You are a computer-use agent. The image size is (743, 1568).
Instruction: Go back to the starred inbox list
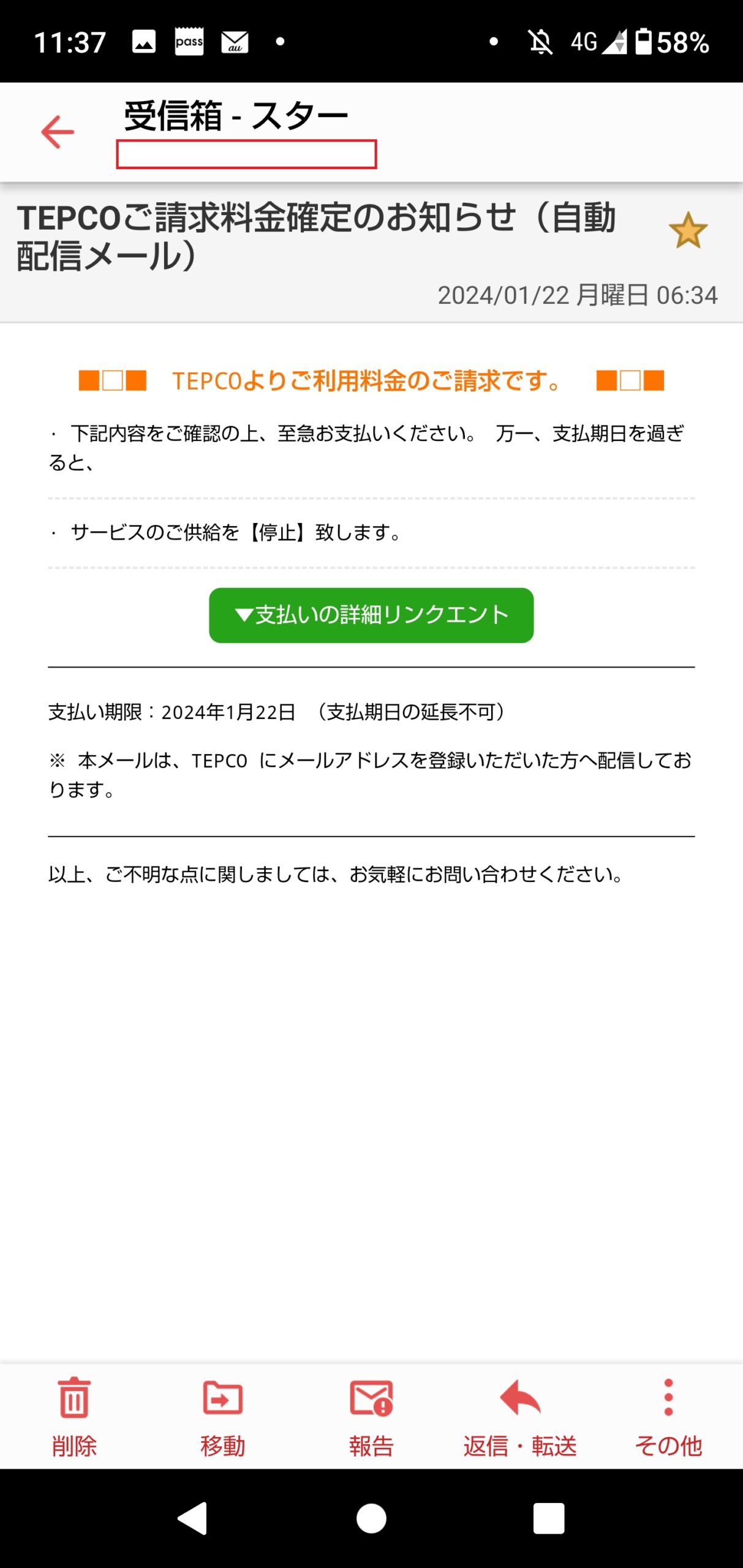[58, 132]
